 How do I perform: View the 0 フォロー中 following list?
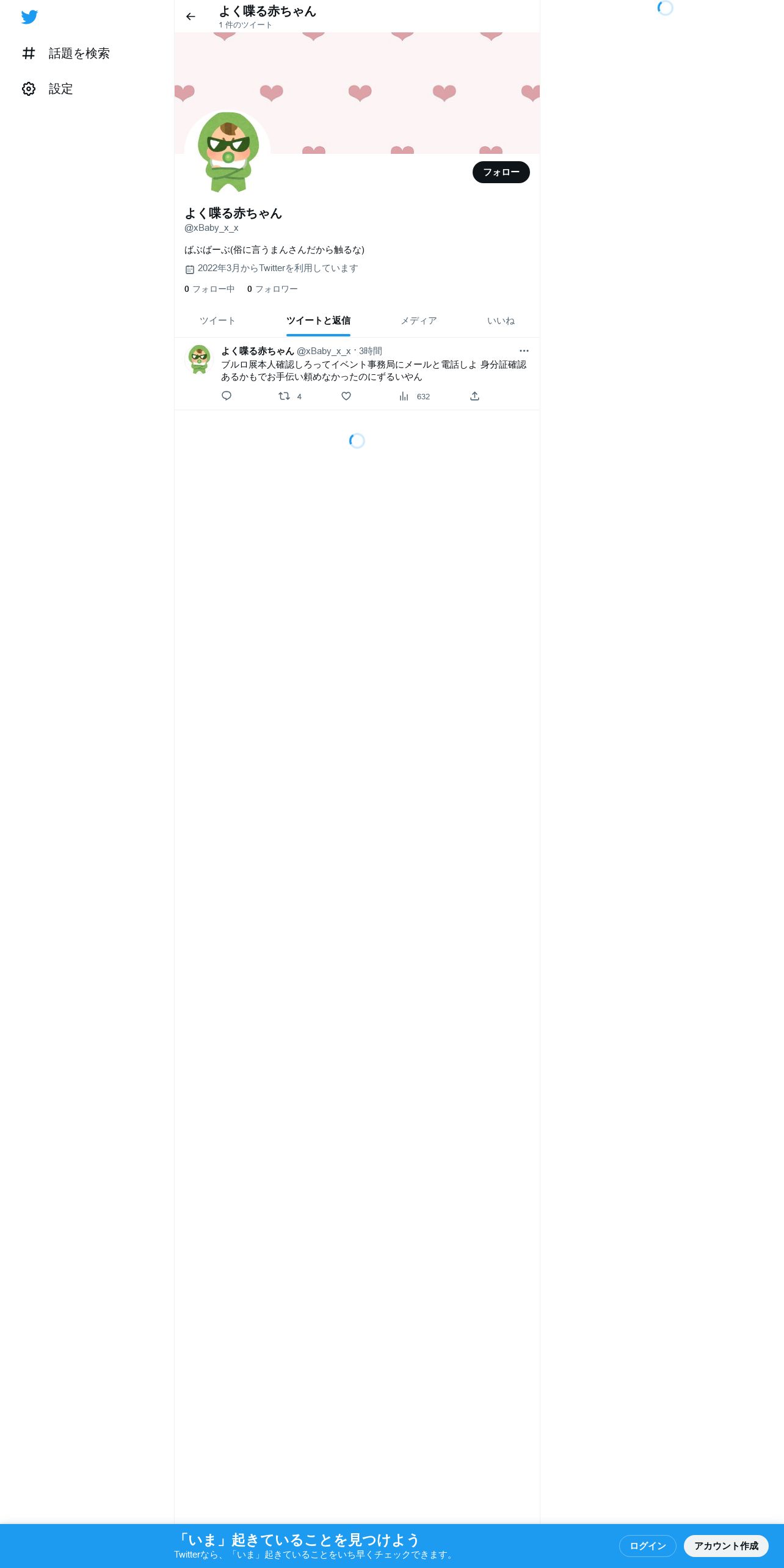tap(209, 289)
